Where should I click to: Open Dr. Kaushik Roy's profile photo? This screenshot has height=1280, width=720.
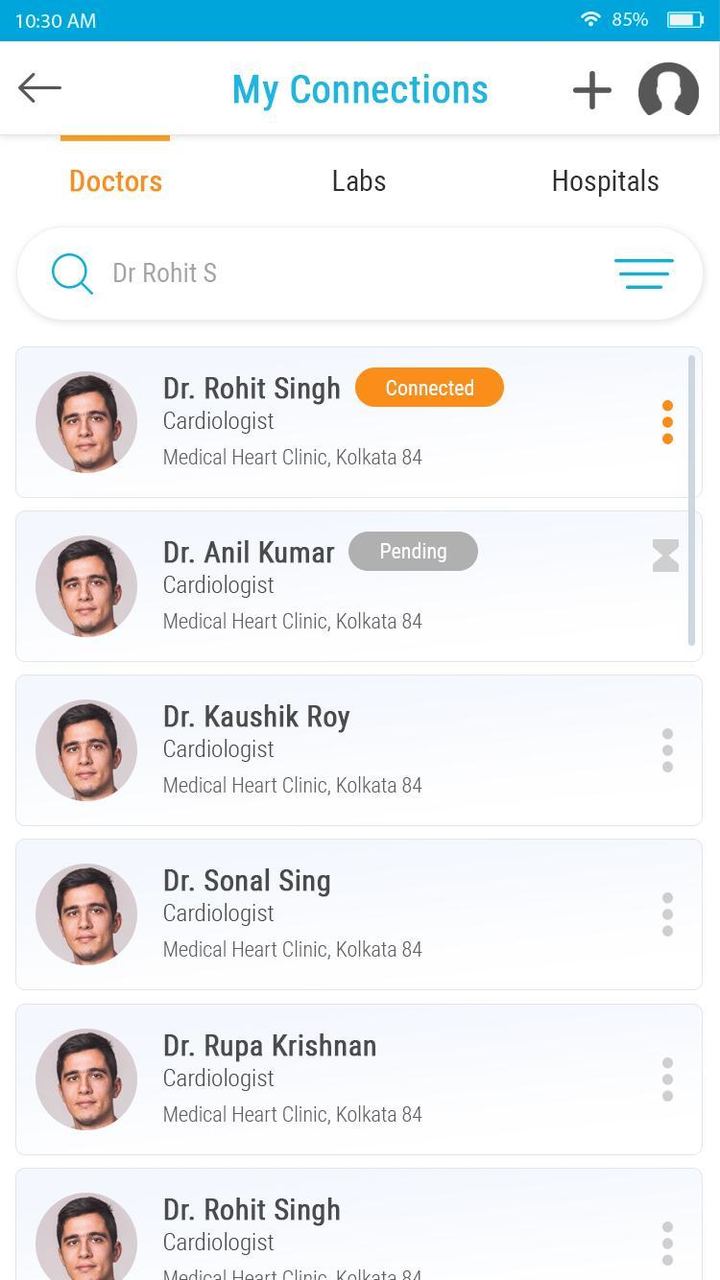[x=86, y=750]
